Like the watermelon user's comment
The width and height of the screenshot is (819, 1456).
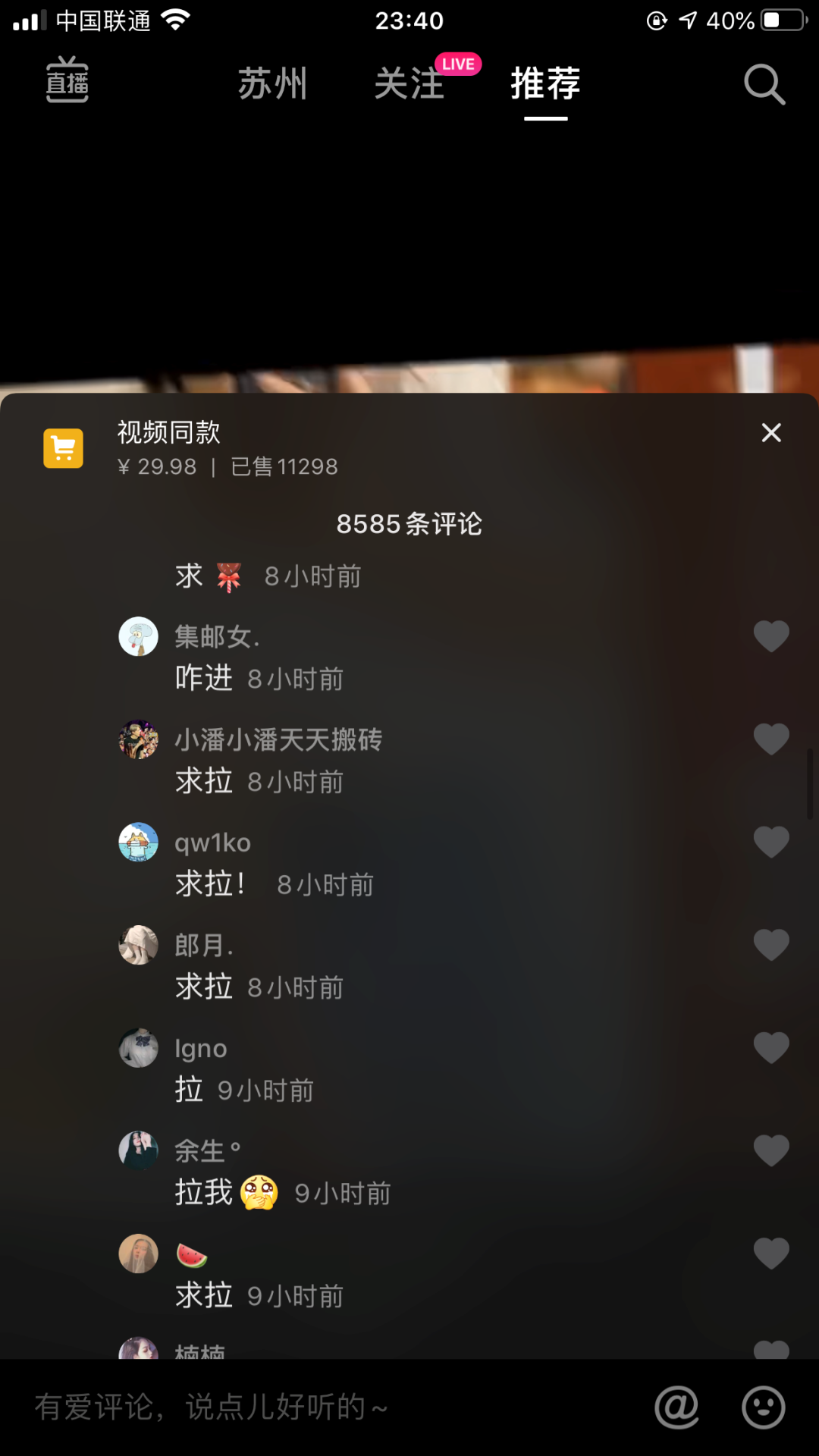tap(771, 1254)
